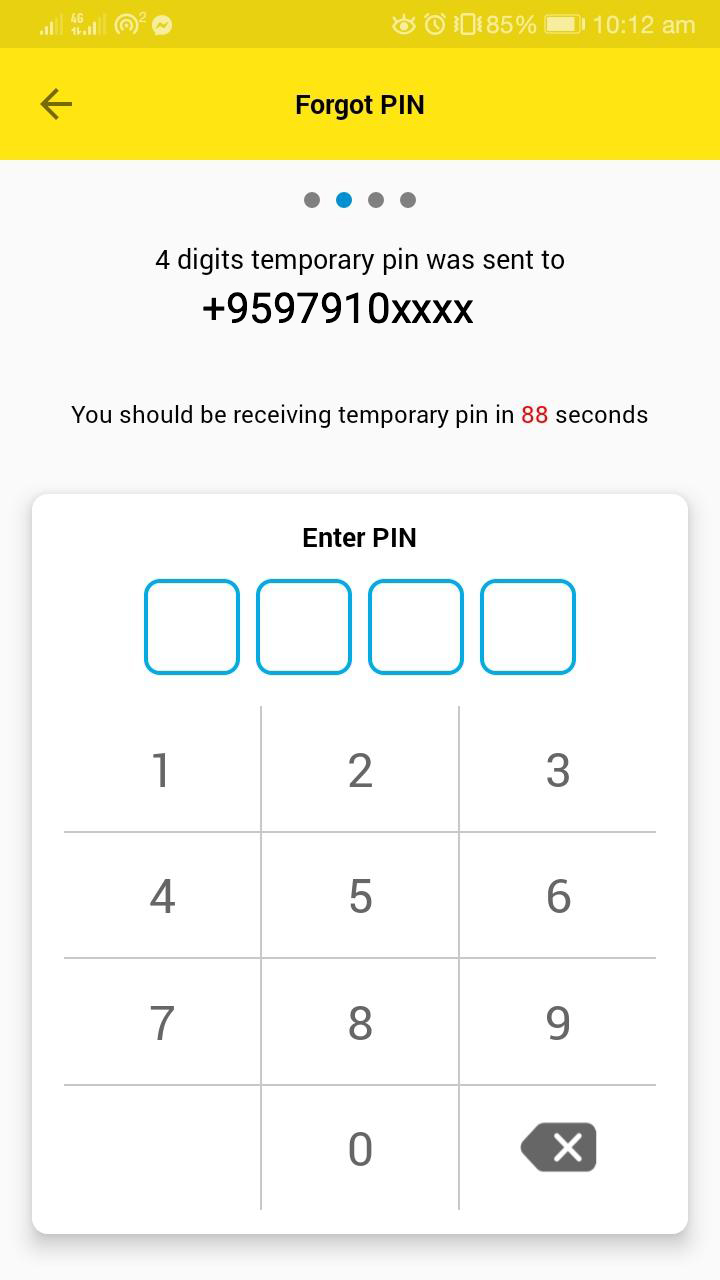Tap keypad number 3

[x=558, y=770]
